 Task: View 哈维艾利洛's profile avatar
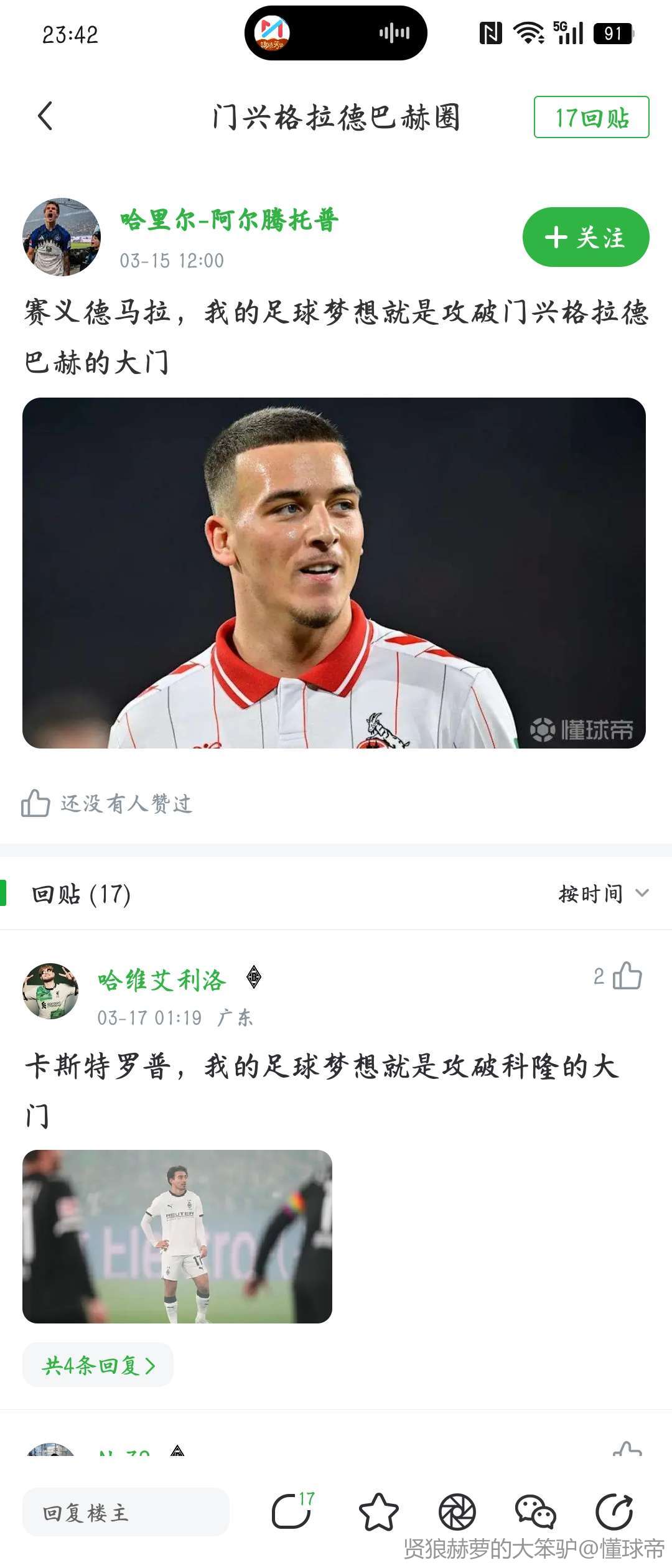[50, 991]
